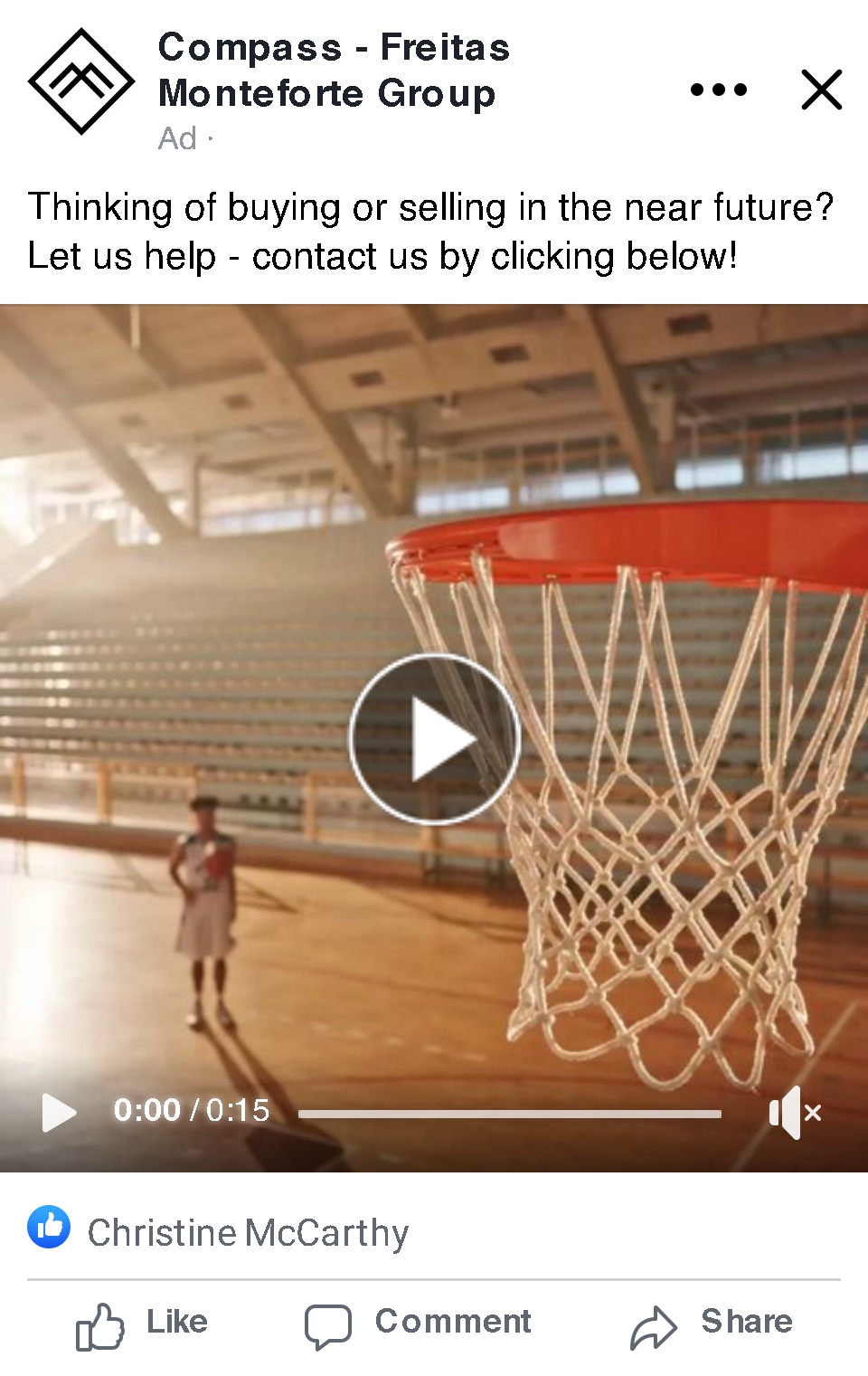This screenshot has width=868, height=1376.
Task: Open the Compass profile logo
Action: click(81, 81)
